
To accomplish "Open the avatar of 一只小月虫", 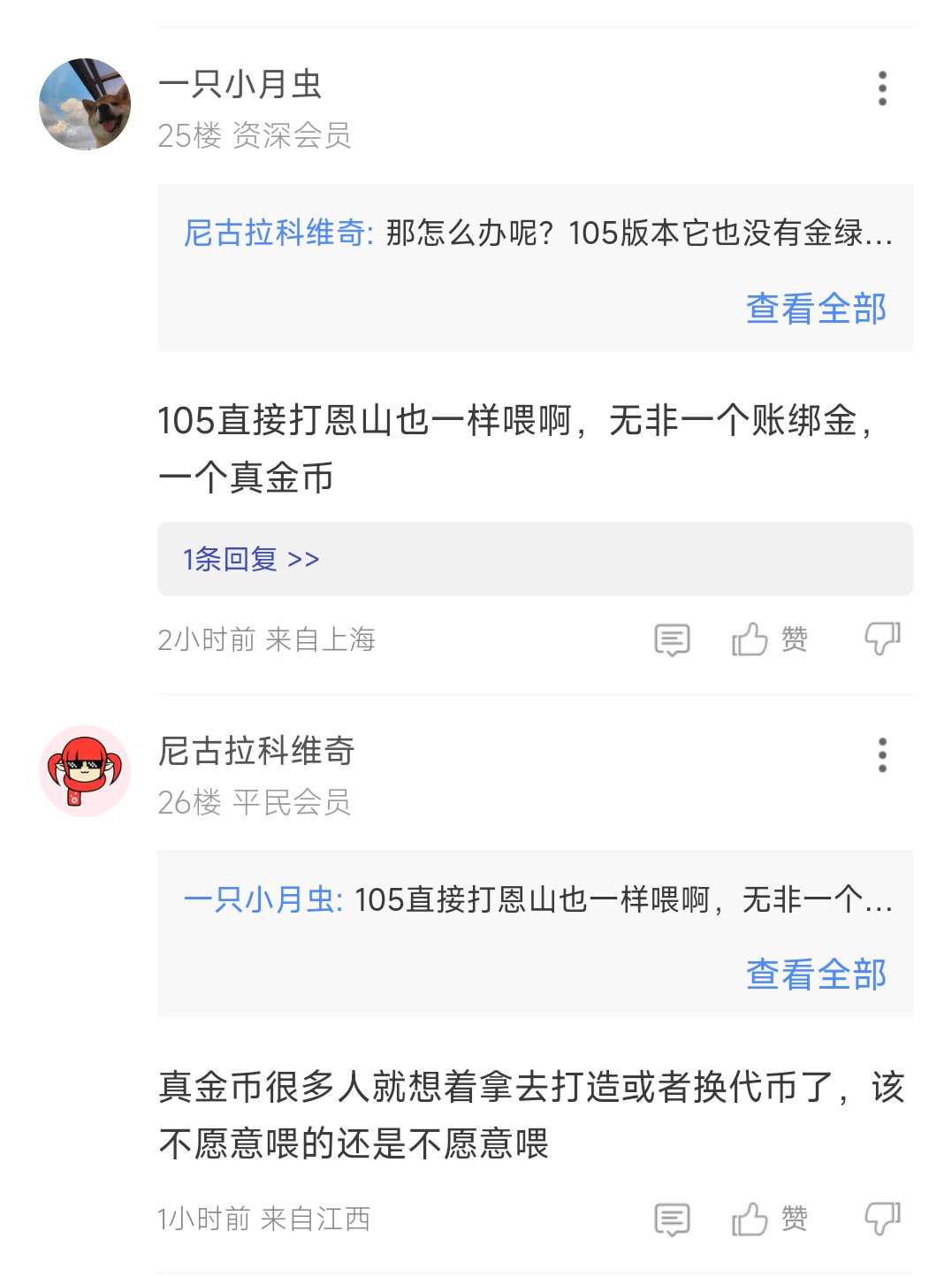I will point(85,104).
